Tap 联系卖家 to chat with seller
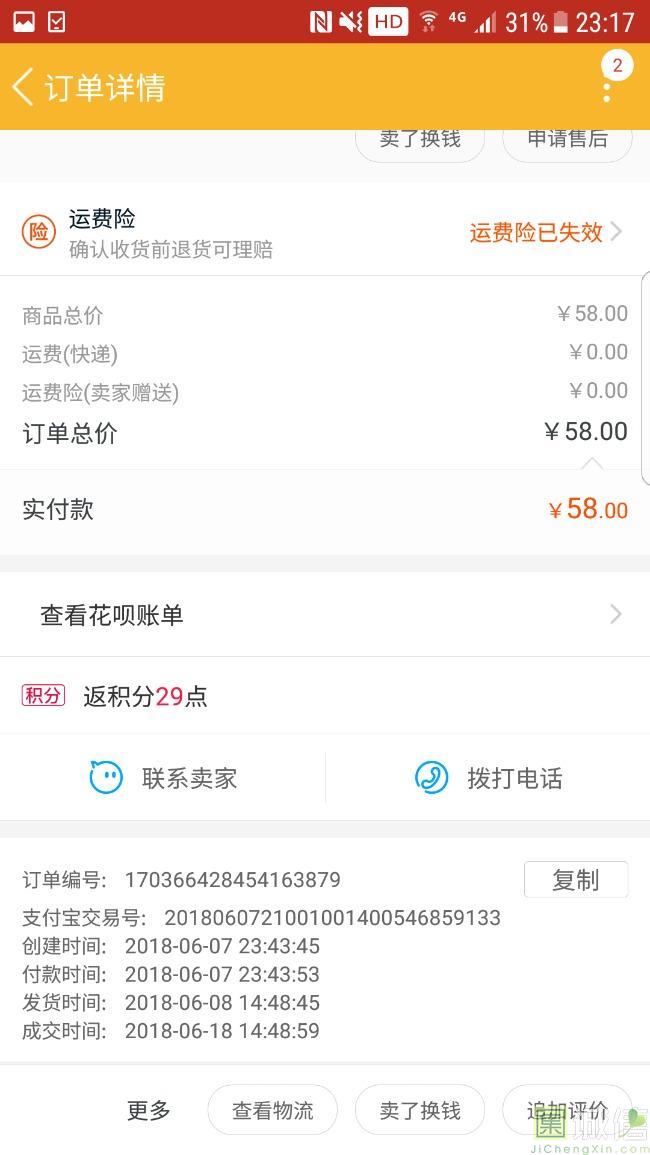 point(163,777)
